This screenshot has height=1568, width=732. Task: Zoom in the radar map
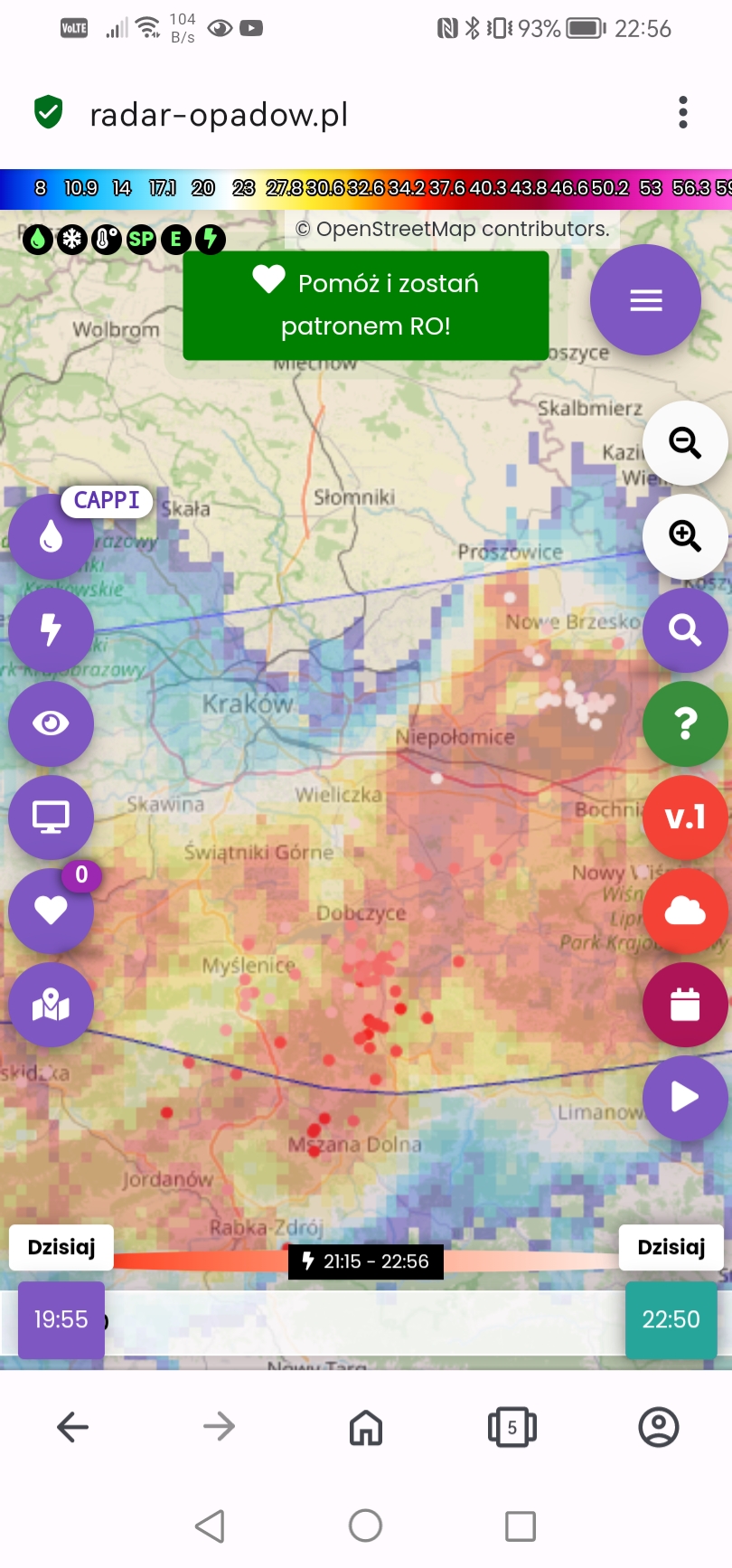click(x=684, y=536)
